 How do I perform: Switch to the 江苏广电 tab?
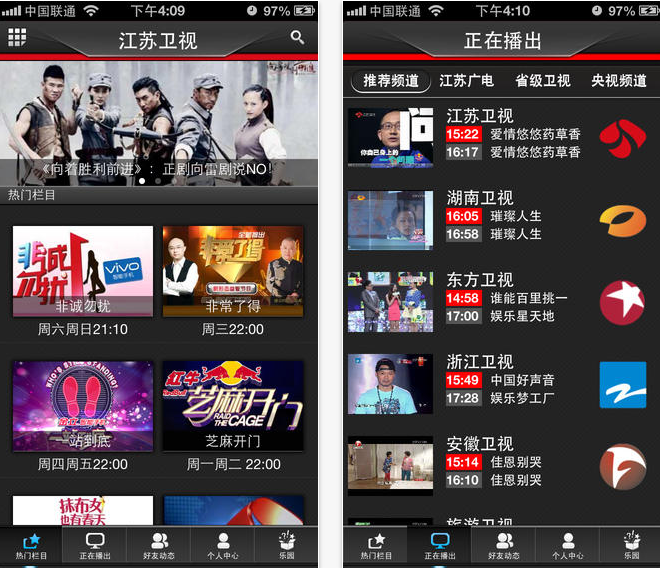click(x=466, y=81)
